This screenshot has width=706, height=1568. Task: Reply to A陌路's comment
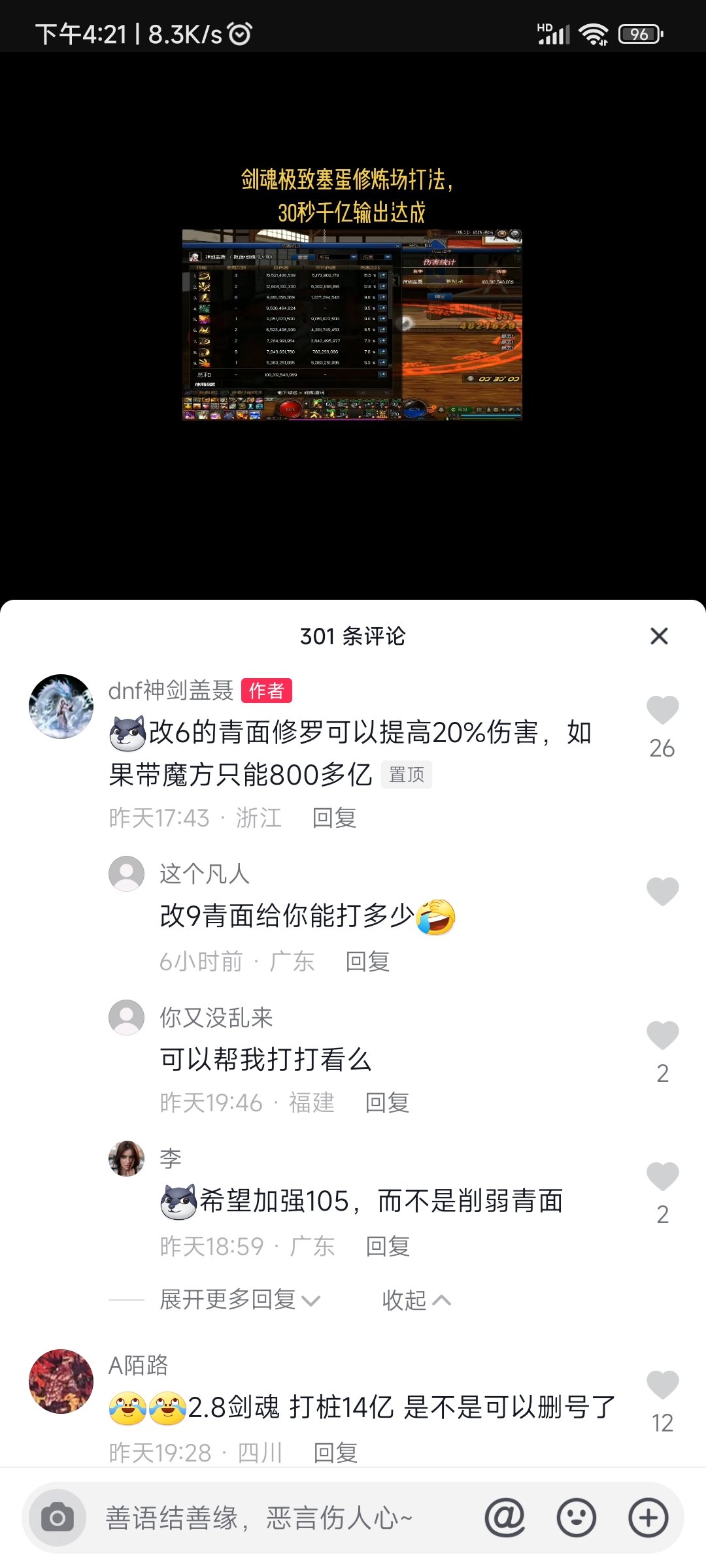[335, 1453]
